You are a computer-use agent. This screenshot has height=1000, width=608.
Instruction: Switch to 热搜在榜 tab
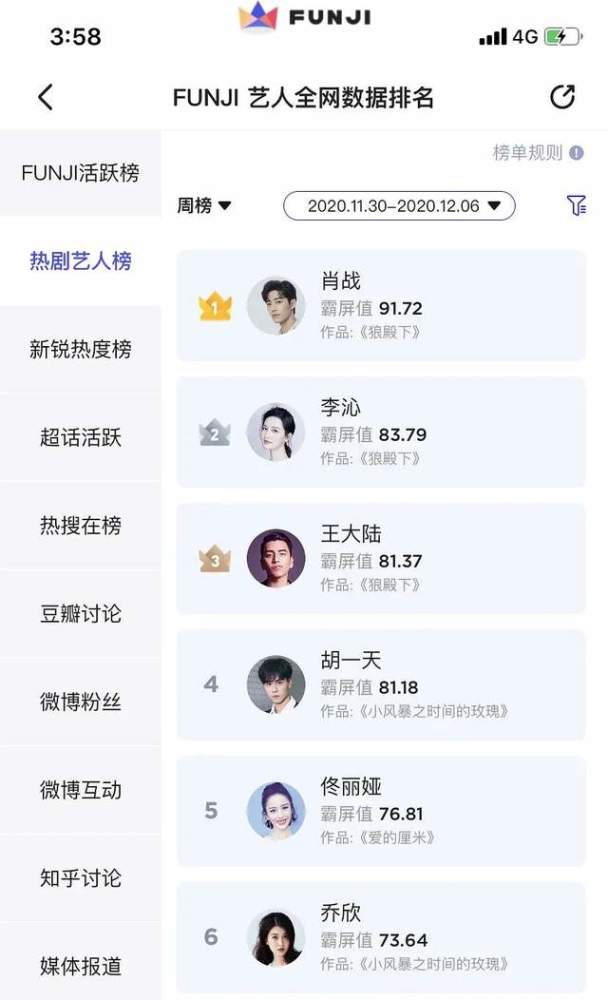[x=80, y=526]
